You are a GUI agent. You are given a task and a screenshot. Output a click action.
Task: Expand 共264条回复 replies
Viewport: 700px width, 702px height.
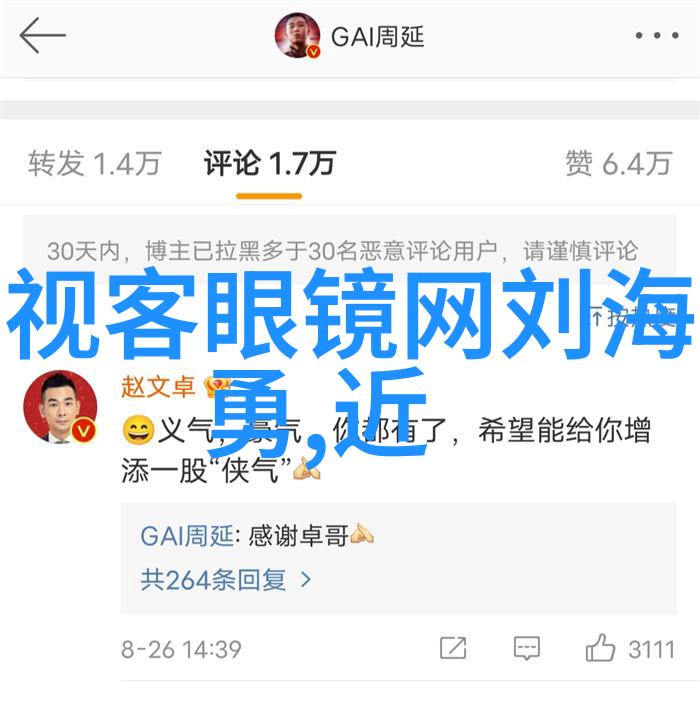(x=226, y=579)
